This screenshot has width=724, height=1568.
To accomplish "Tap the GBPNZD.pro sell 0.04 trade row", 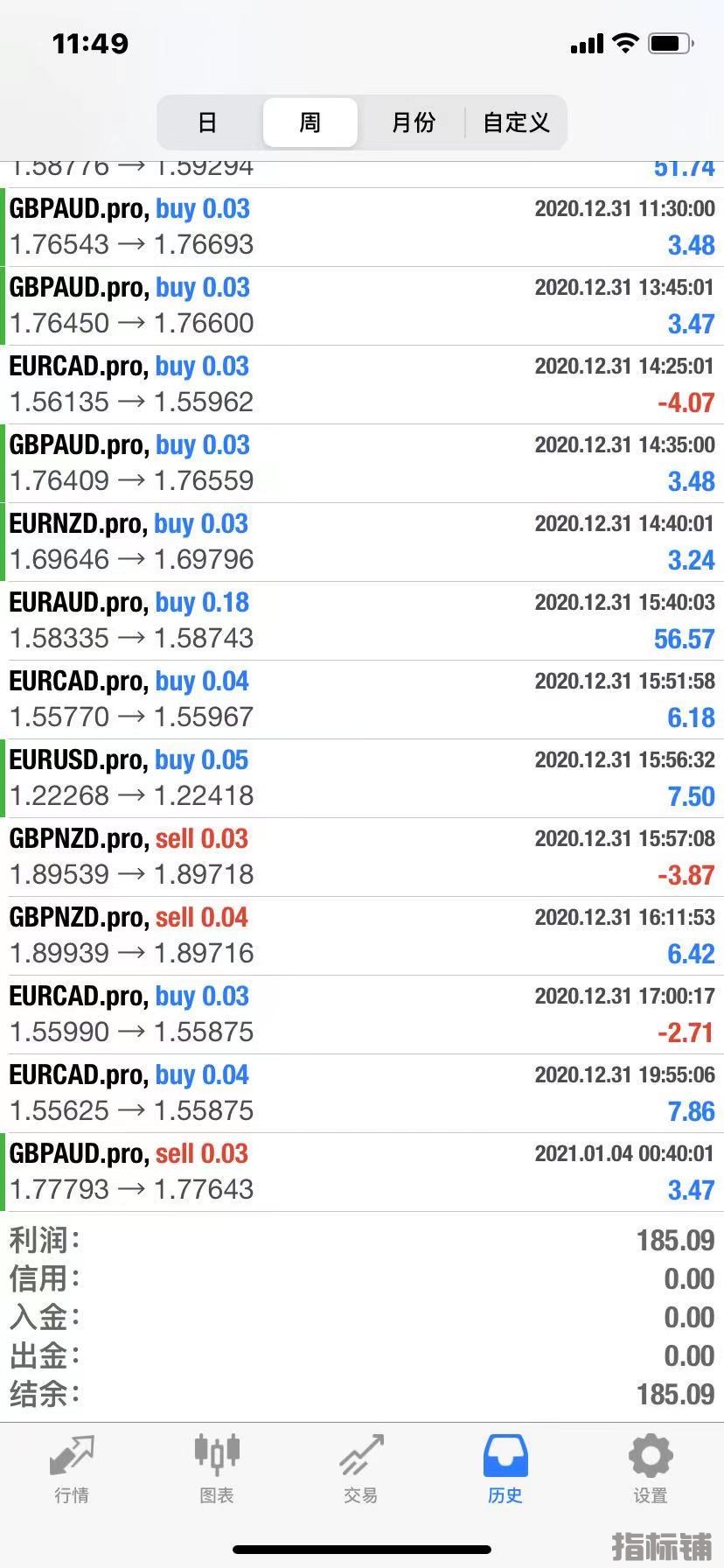I will (x=362, y=935).
